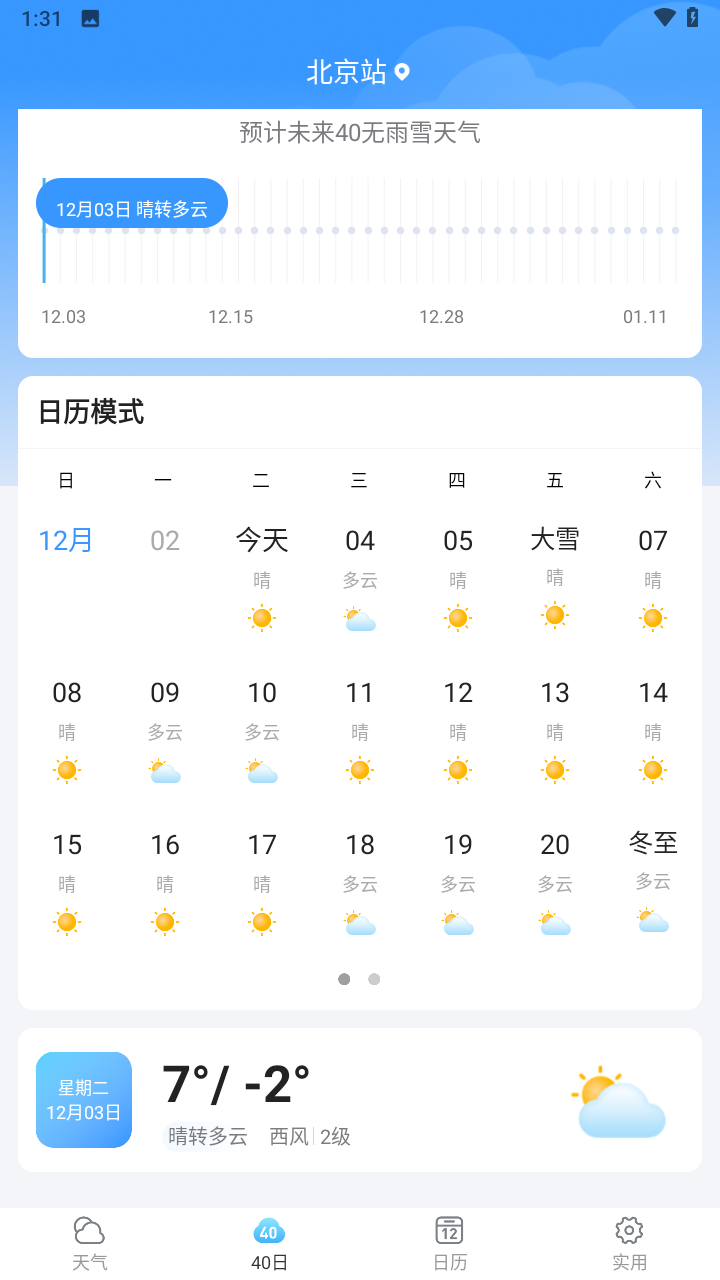Tap the 星期二 12月03日 blue card
Image resolution: width=720 pixels, height=1280 pixels.
click(x=83, y=1098)
